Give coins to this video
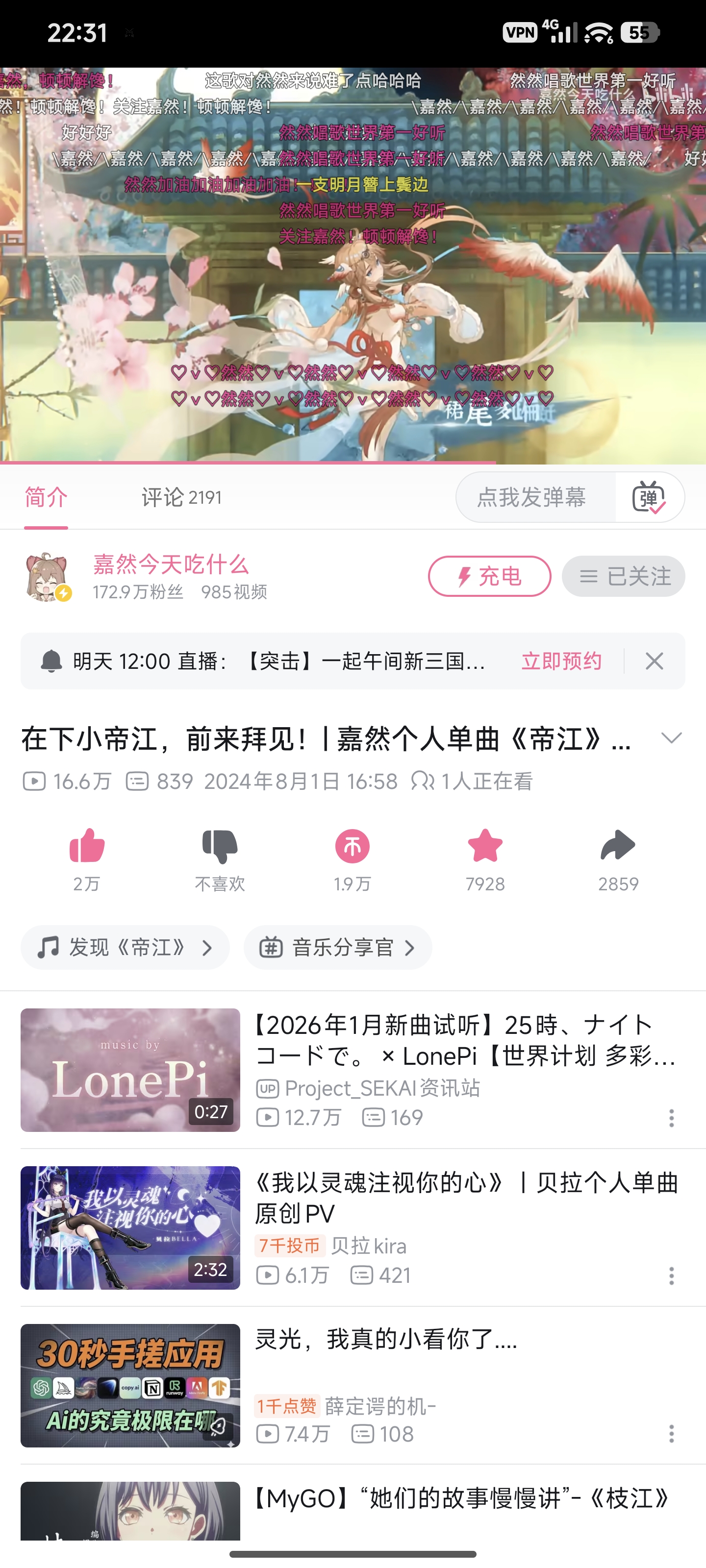The width and height of the screenshot is (706, 1568). point(352,847)
